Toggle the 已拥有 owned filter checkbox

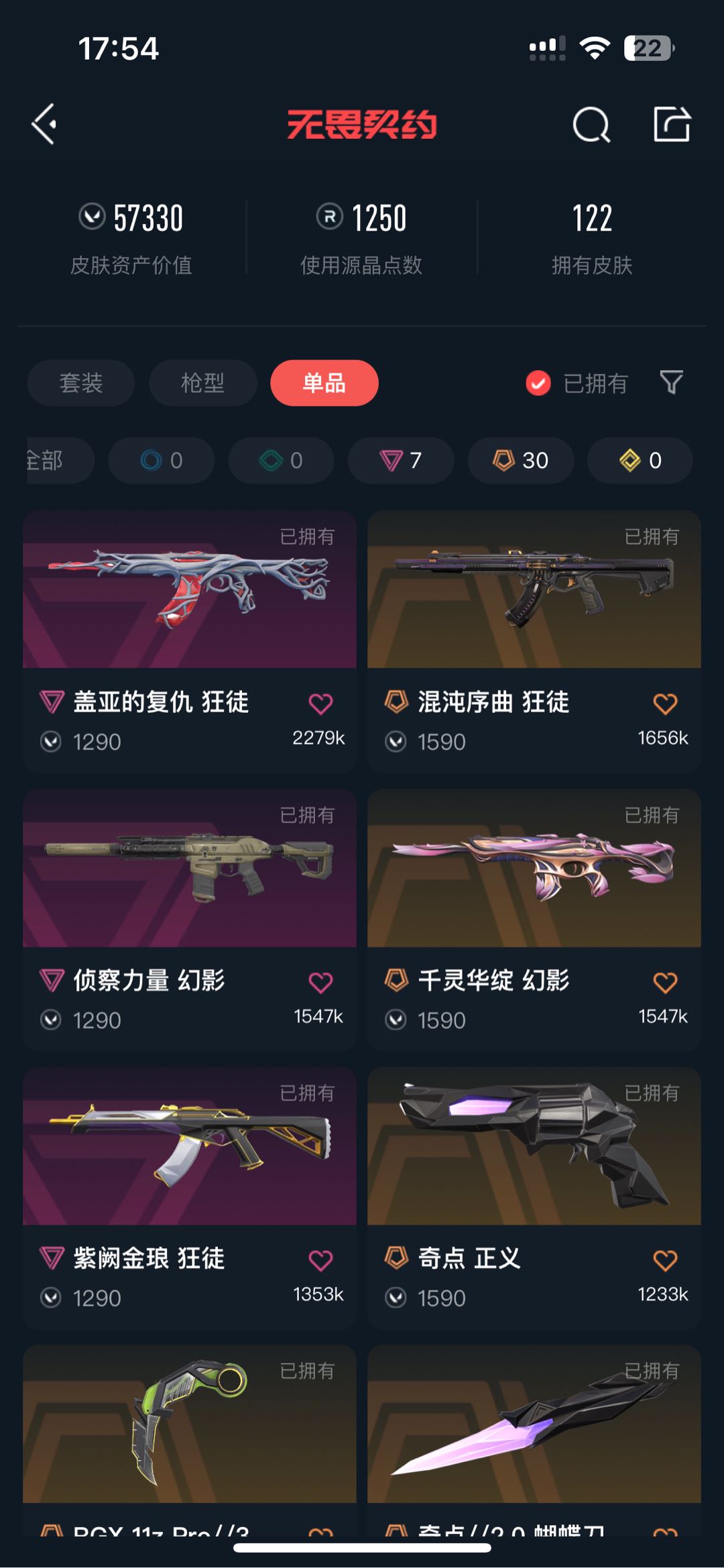(x=538, y=383)
